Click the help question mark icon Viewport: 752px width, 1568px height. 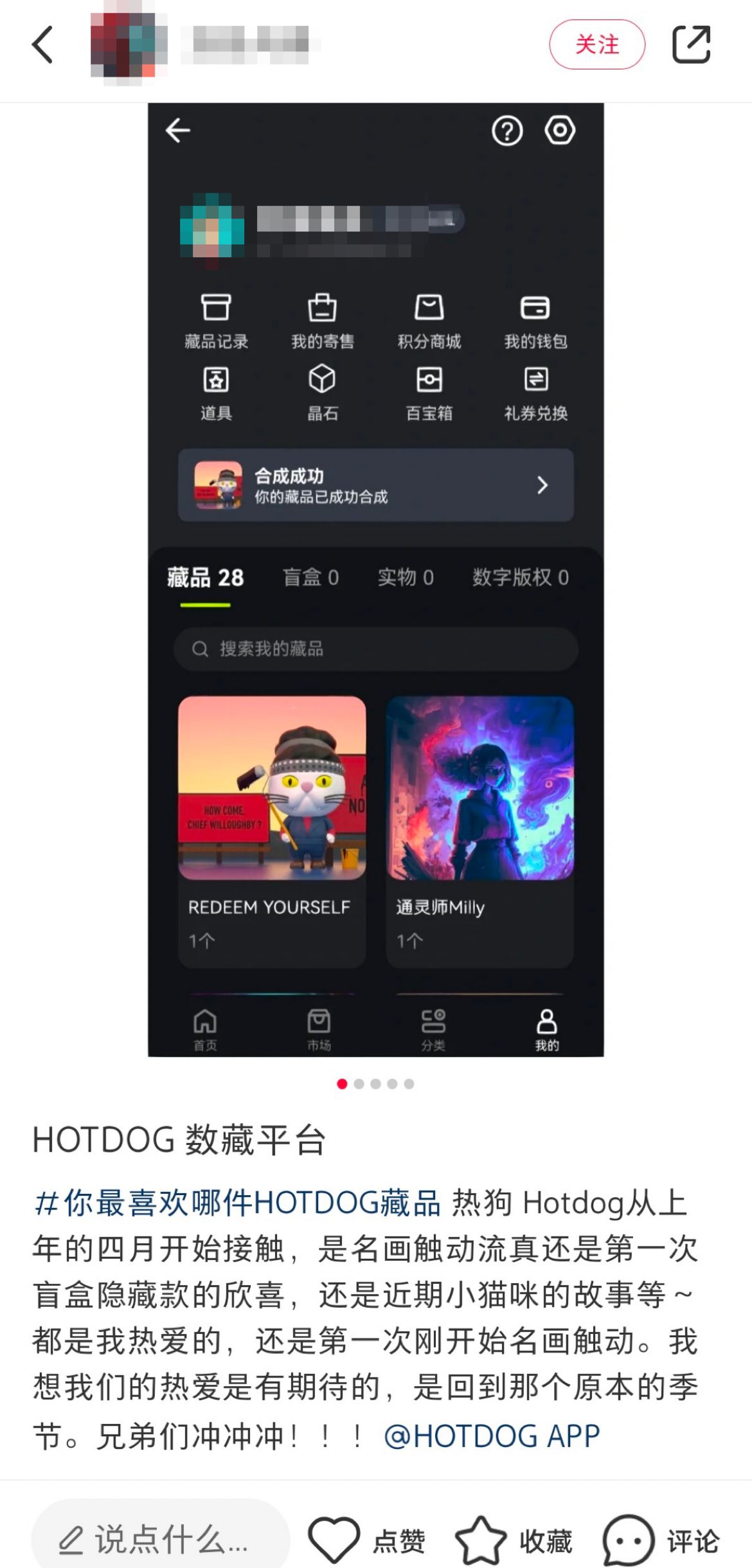[507, 131]
